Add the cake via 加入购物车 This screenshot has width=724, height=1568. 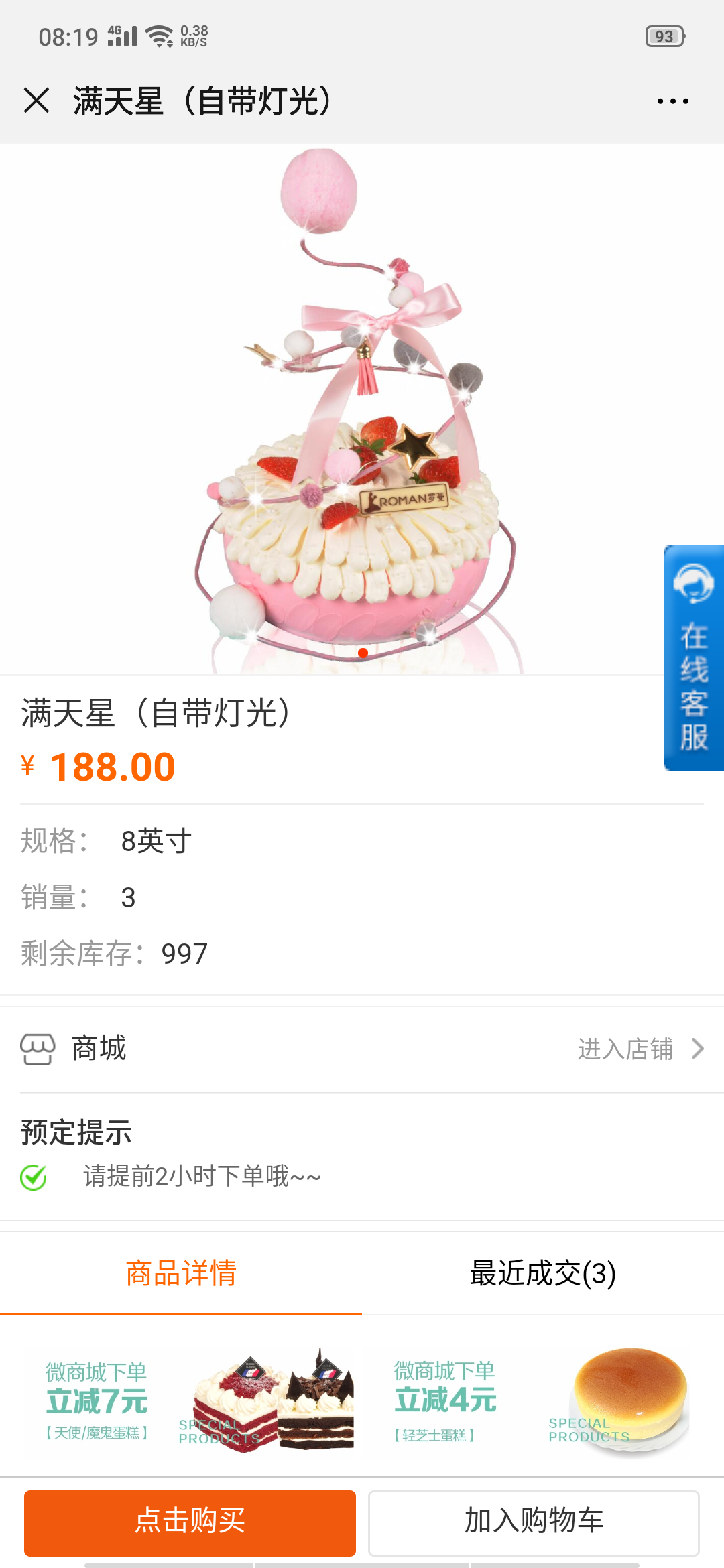tap(534, 1522)
